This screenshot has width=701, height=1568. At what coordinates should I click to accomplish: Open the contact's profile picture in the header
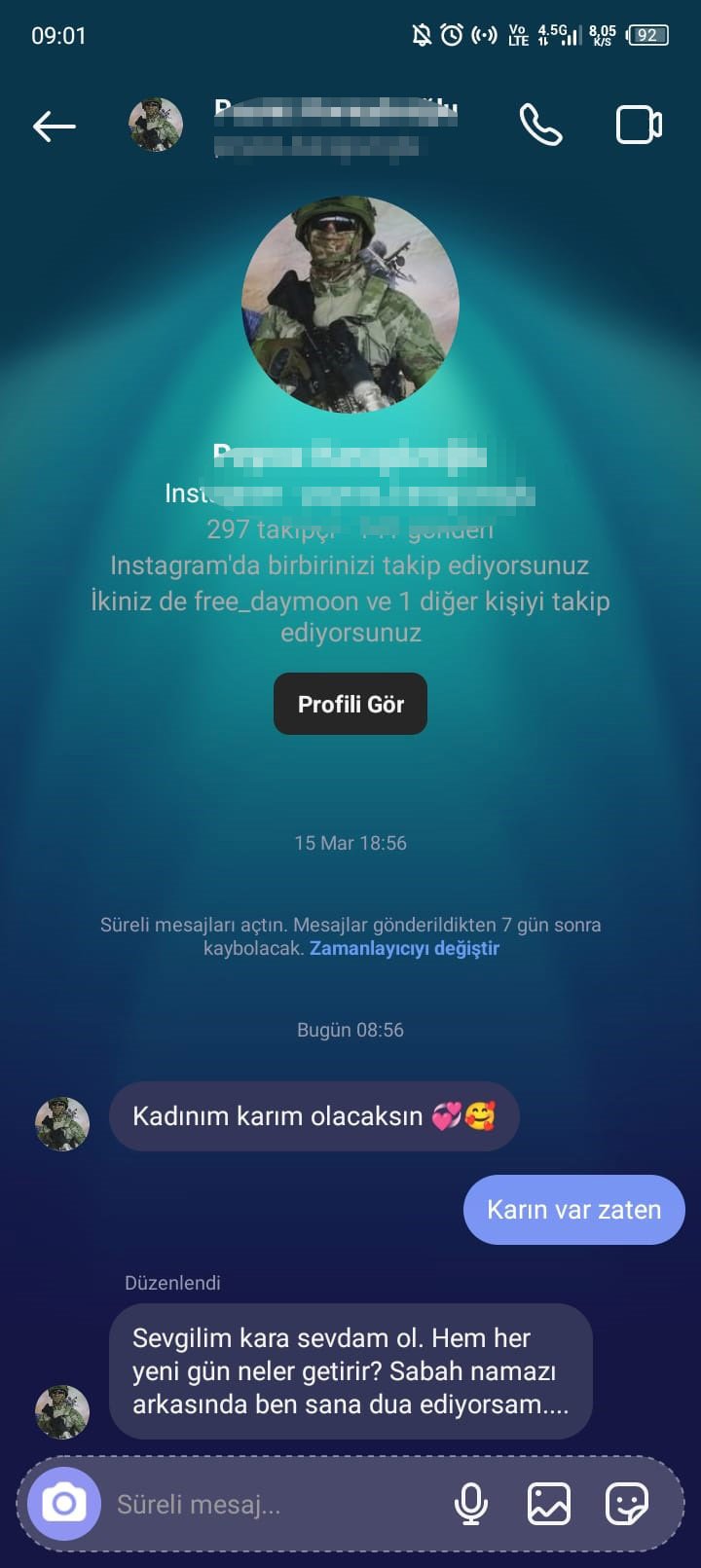click(155, 125)
